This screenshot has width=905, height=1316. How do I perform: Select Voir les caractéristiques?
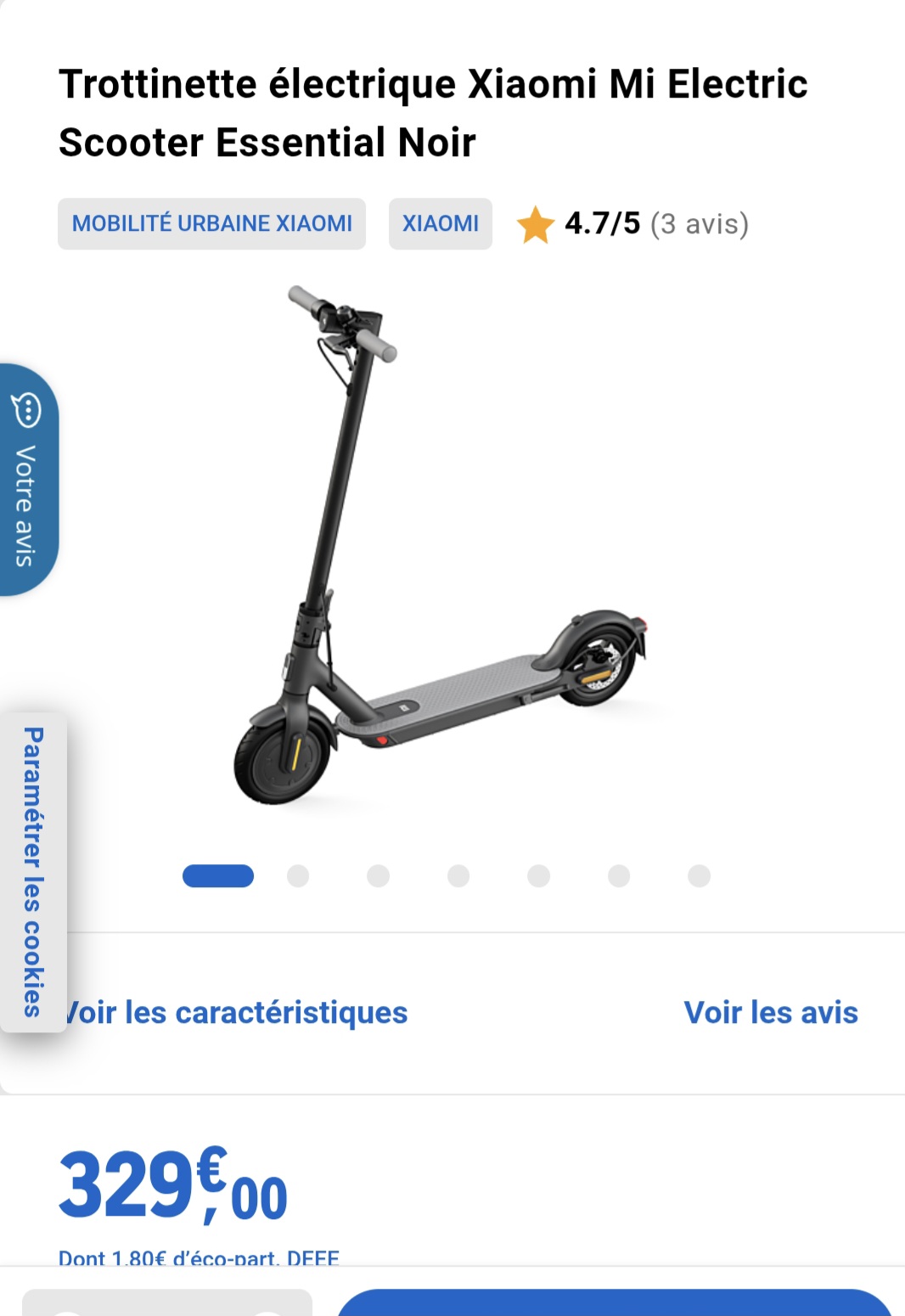(x=238, y=1013)
